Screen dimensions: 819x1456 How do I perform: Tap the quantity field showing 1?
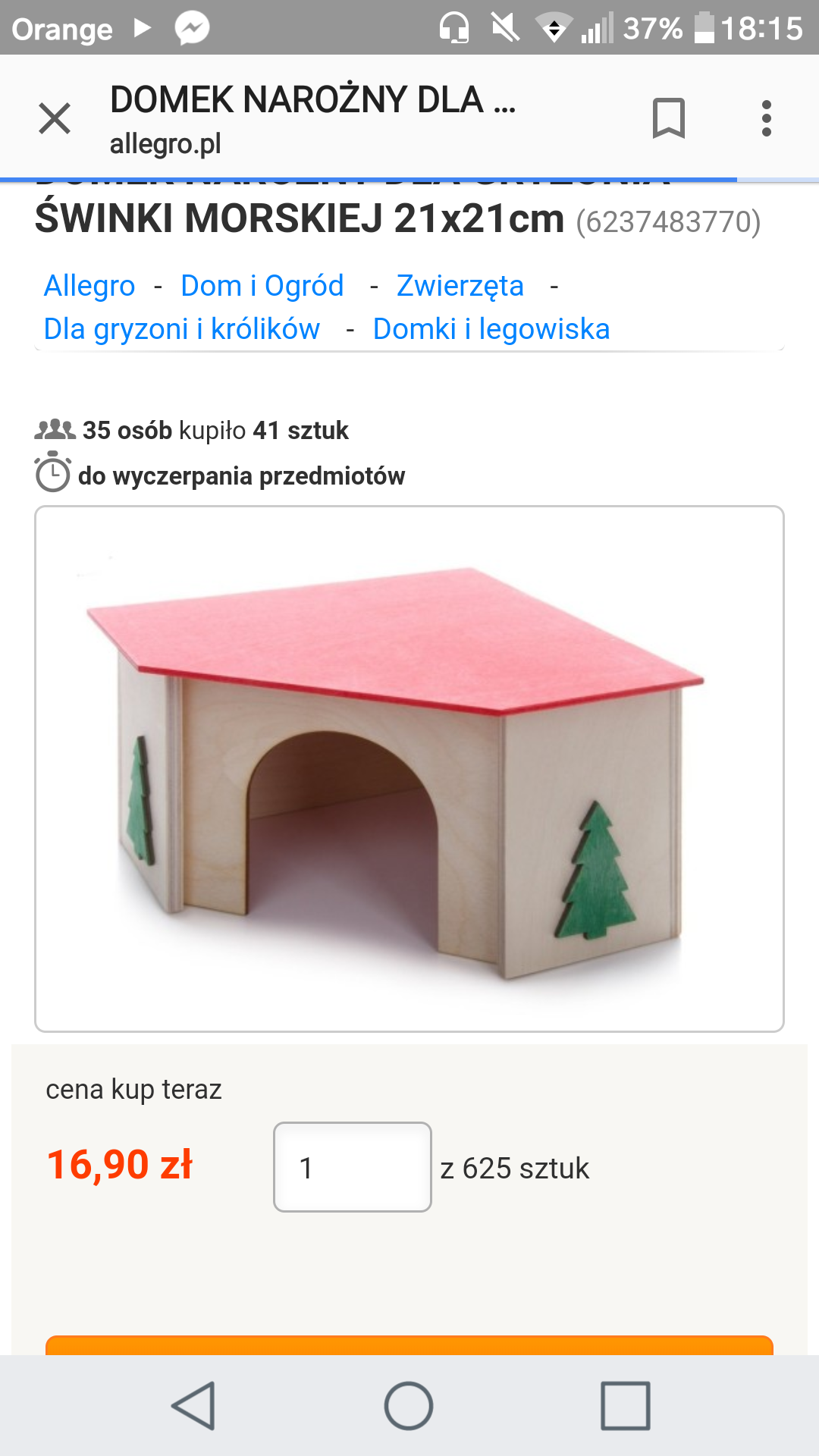353,1167
